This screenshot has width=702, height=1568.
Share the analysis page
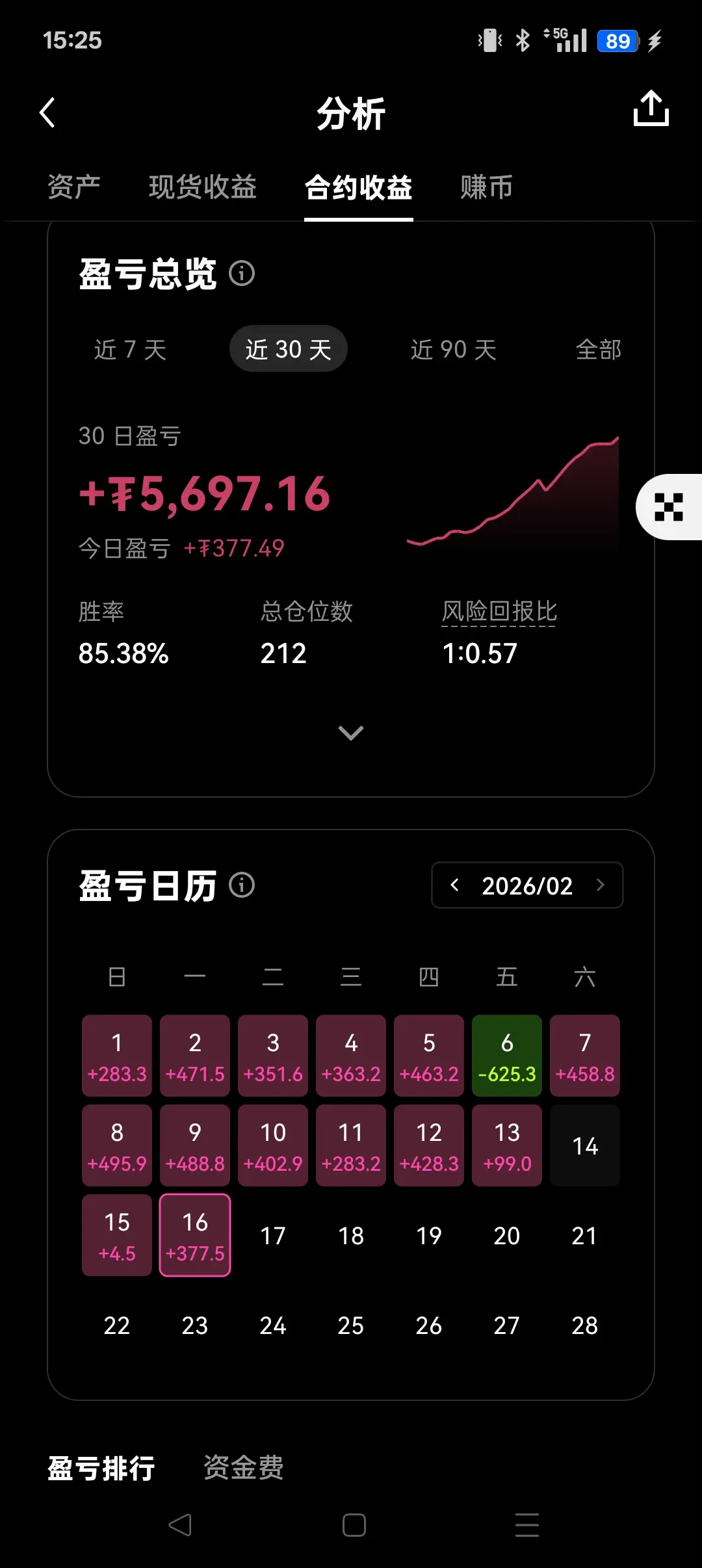tap(651, 109)
